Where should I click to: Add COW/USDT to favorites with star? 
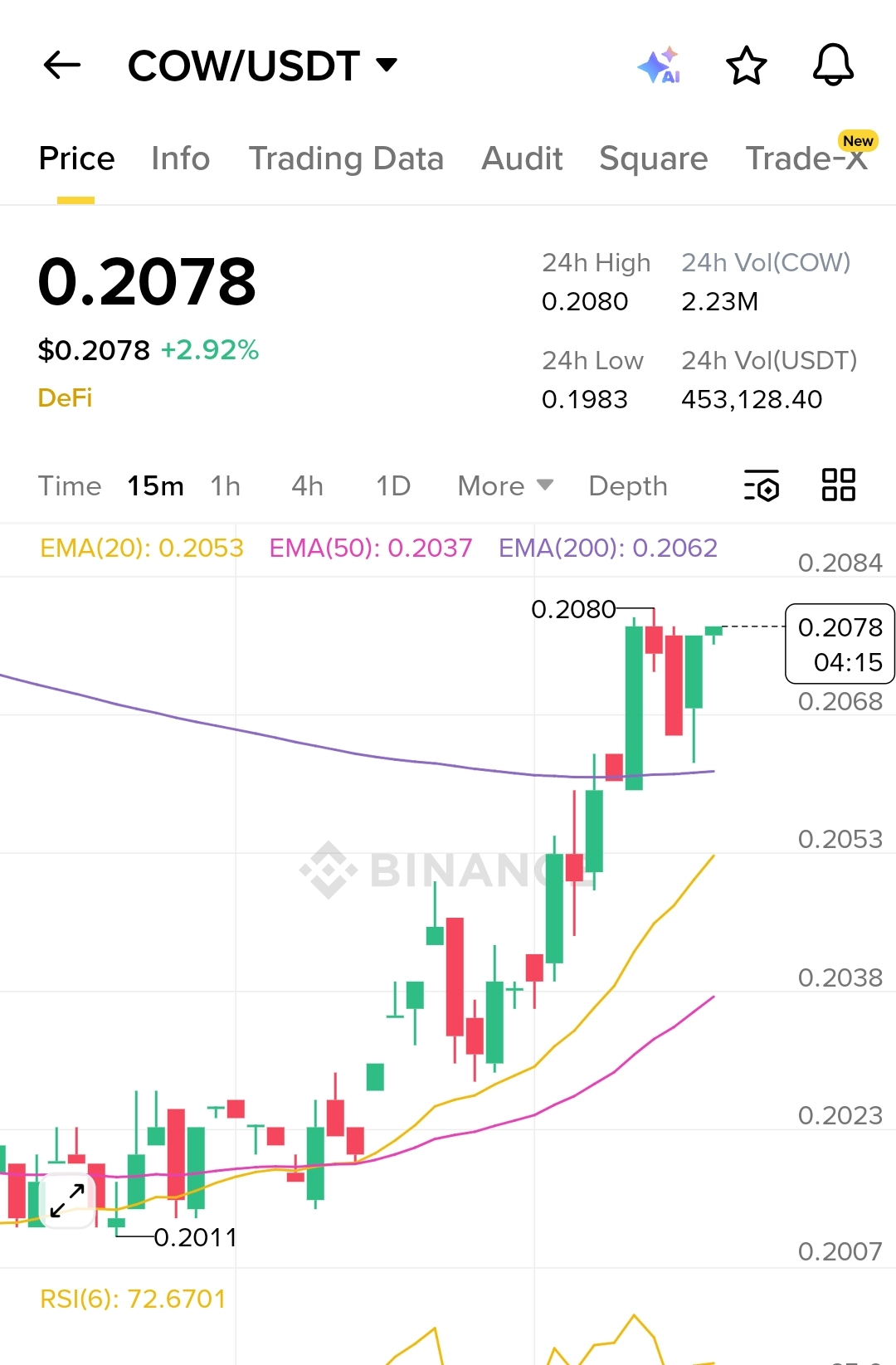(746, 66)
